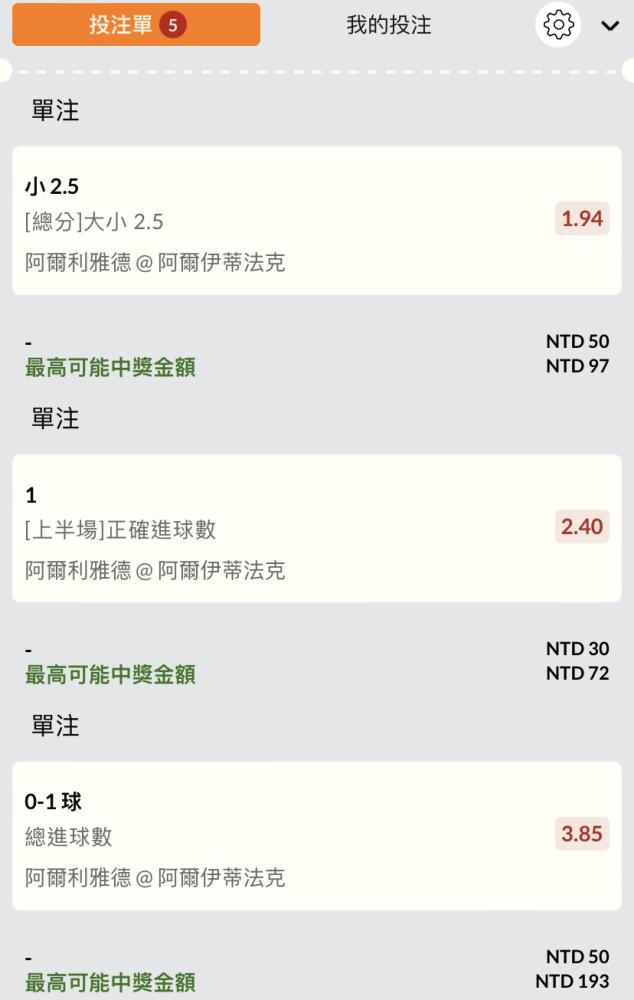Collapse the bet slip with chevron
The width and height of the screenshot is (634, 1000).
(610, 26)
